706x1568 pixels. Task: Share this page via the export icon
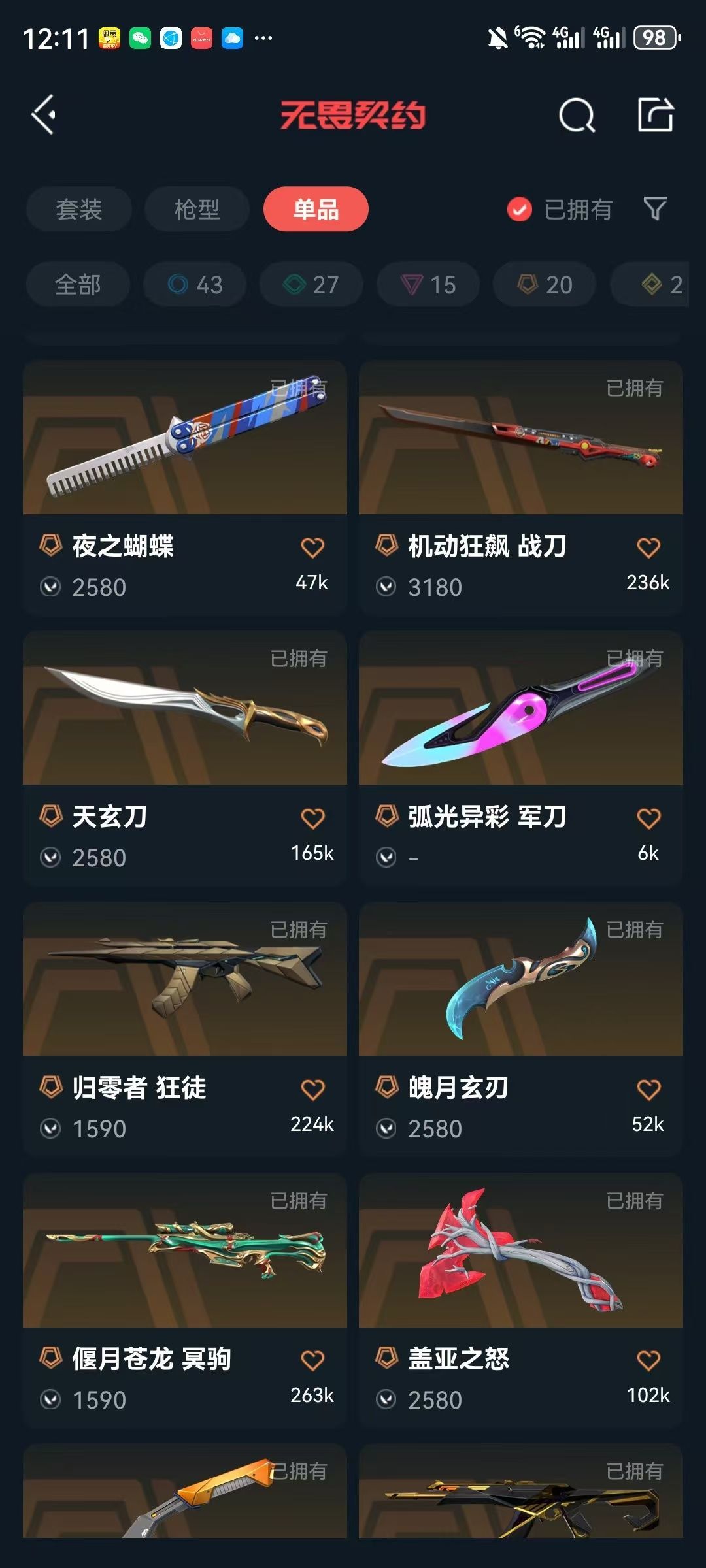point(655,115)
